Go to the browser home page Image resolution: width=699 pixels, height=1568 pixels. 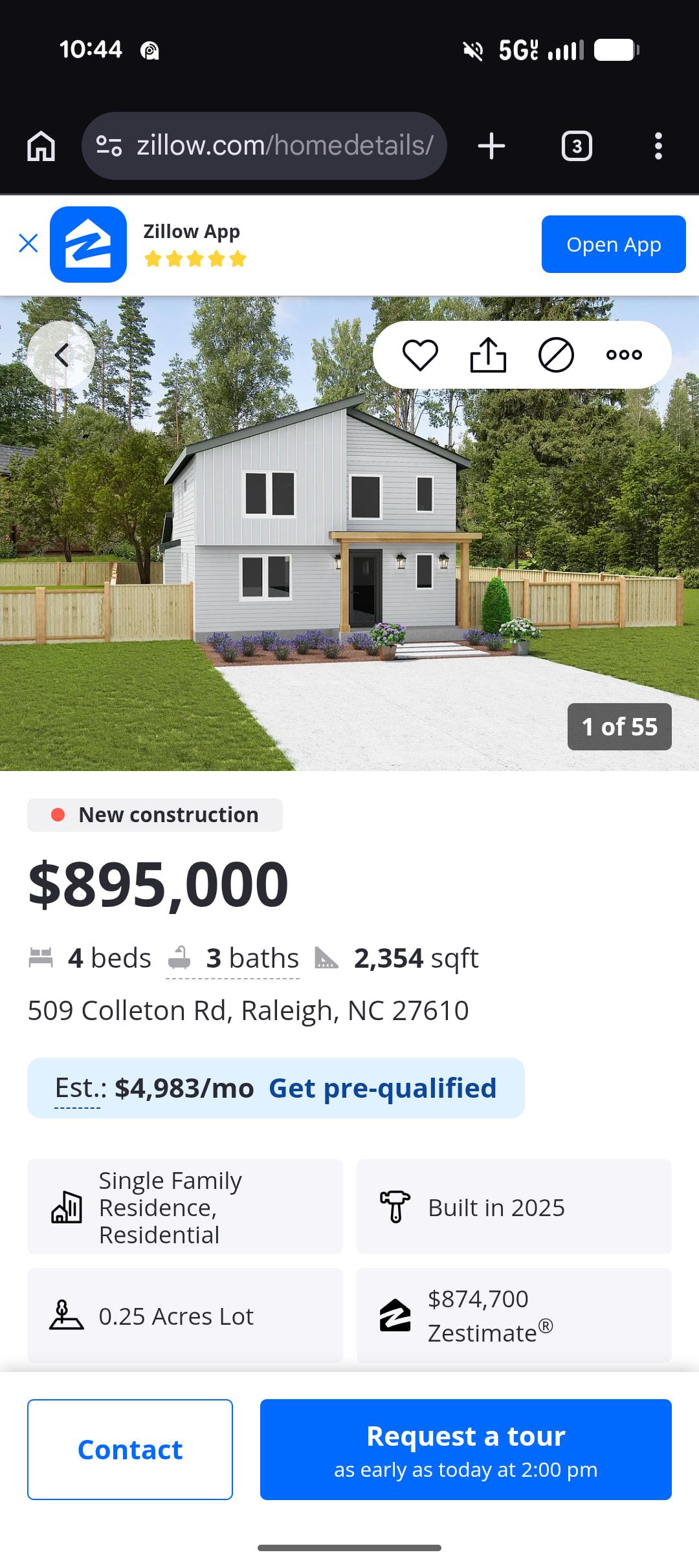[41, 146]
